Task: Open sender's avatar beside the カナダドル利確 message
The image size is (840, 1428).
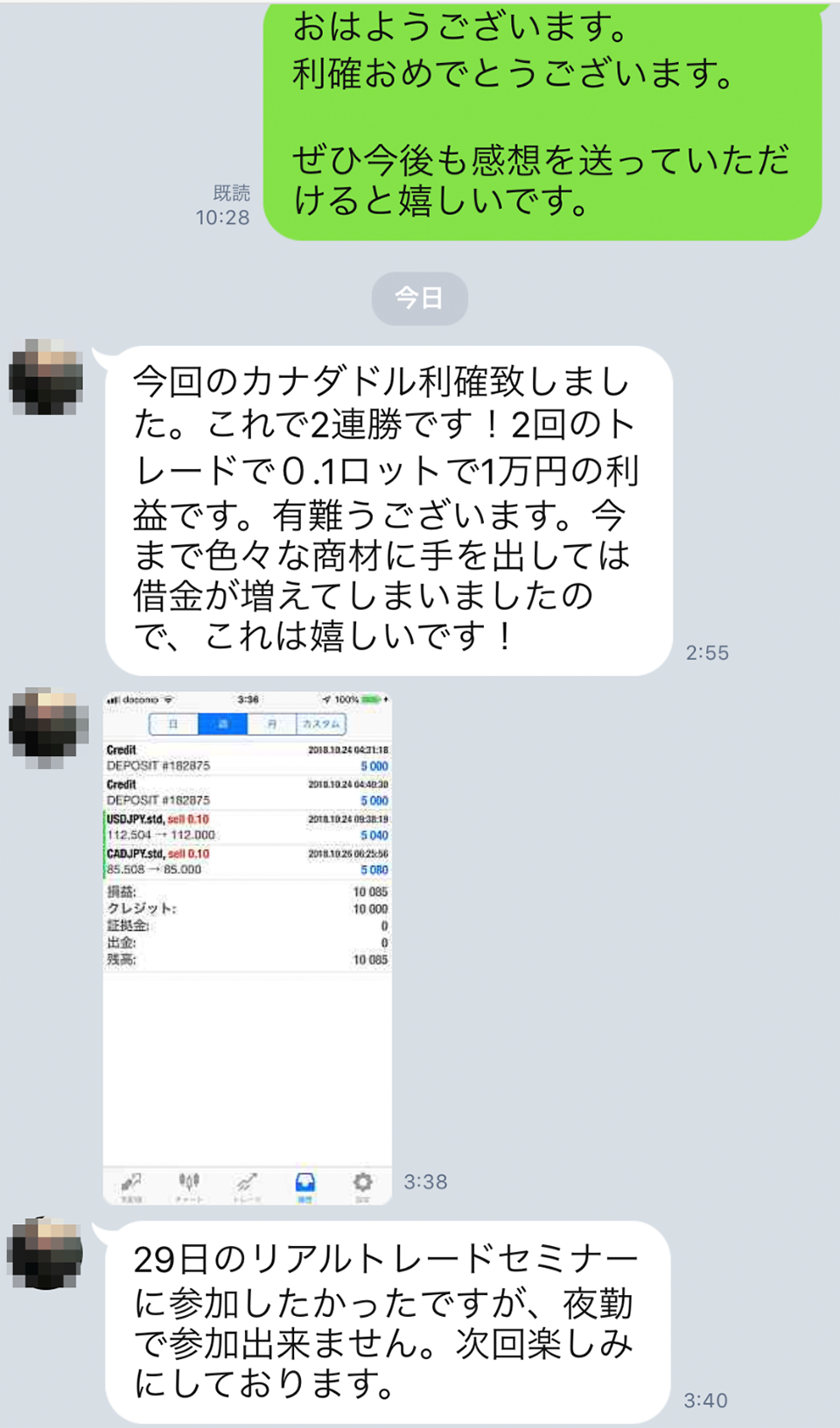Action: click(x=46, y=377)
